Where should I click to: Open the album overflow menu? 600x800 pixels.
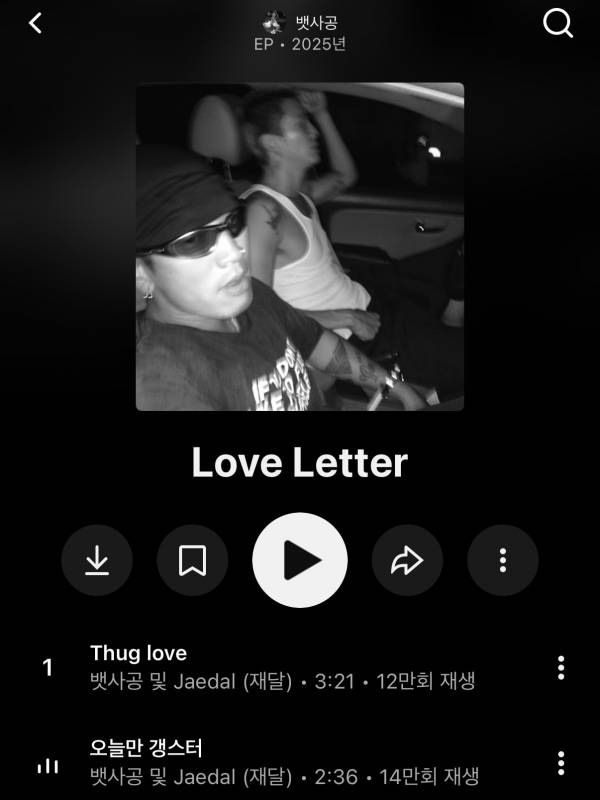coord(503,560)
